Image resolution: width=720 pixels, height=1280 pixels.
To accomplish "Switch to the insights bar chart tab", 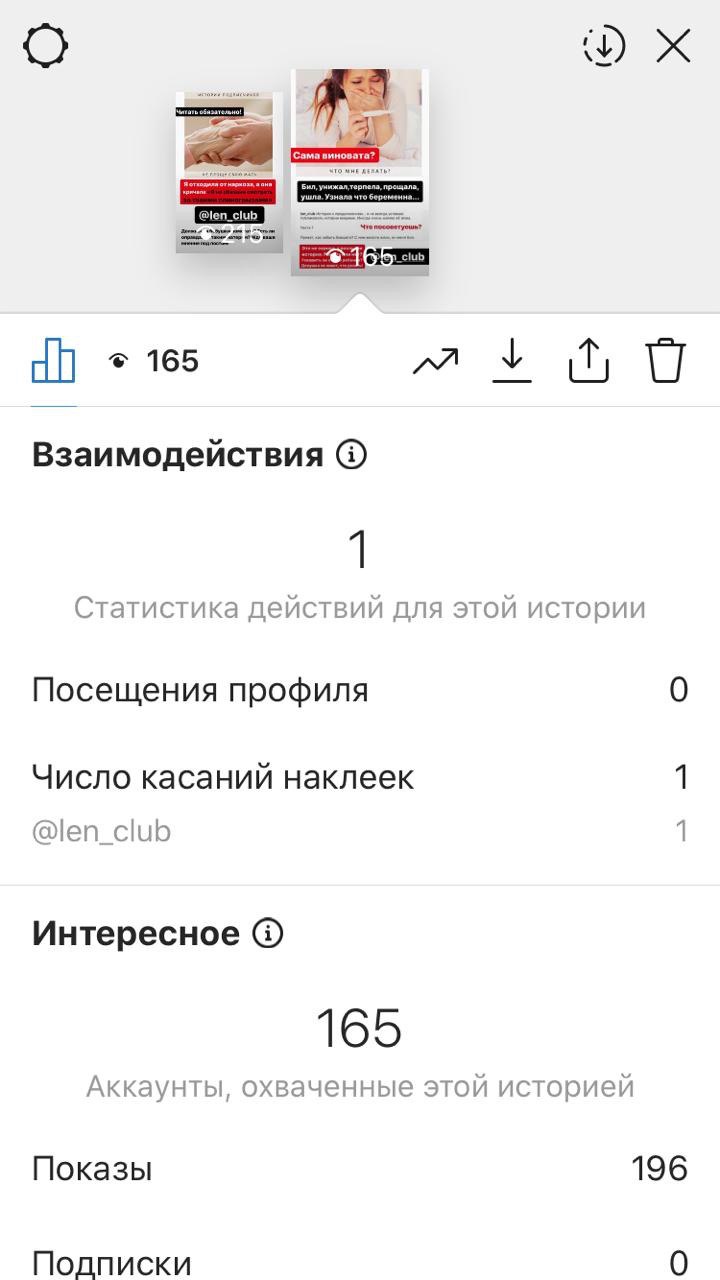I will click(x=54, y=360).
